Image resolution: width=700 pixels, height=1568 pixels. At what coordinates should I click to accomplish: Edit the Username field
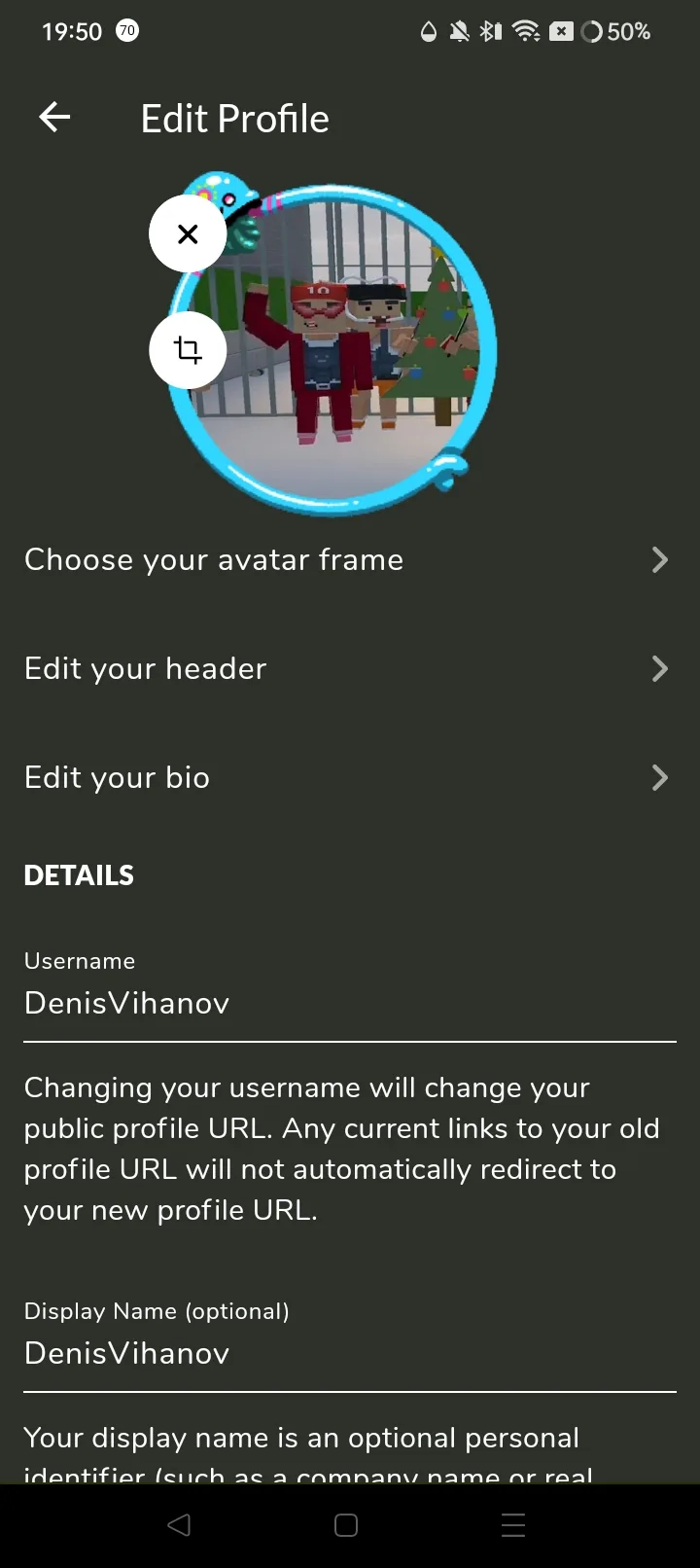[349, 1003]
